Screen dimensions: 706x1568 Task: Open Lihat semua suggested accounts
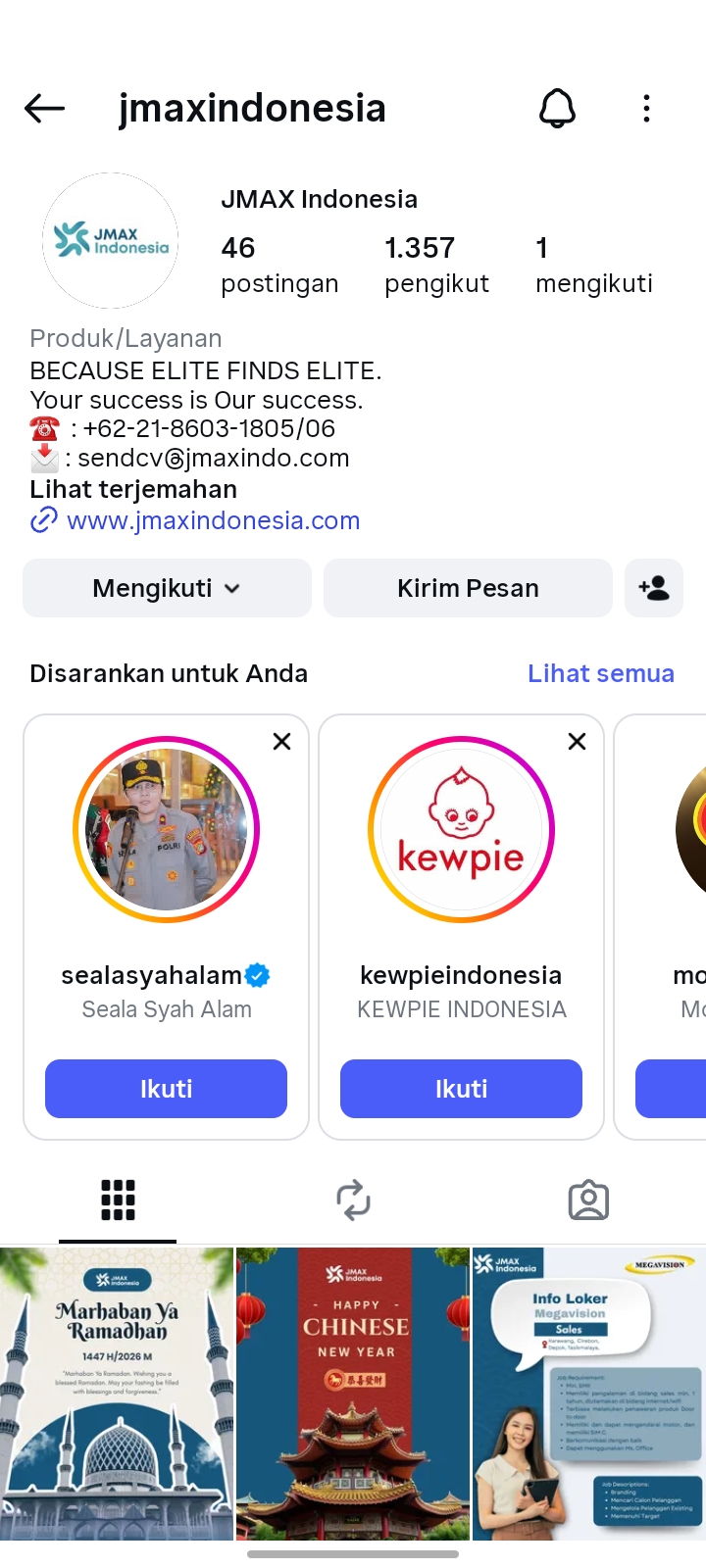600,673
